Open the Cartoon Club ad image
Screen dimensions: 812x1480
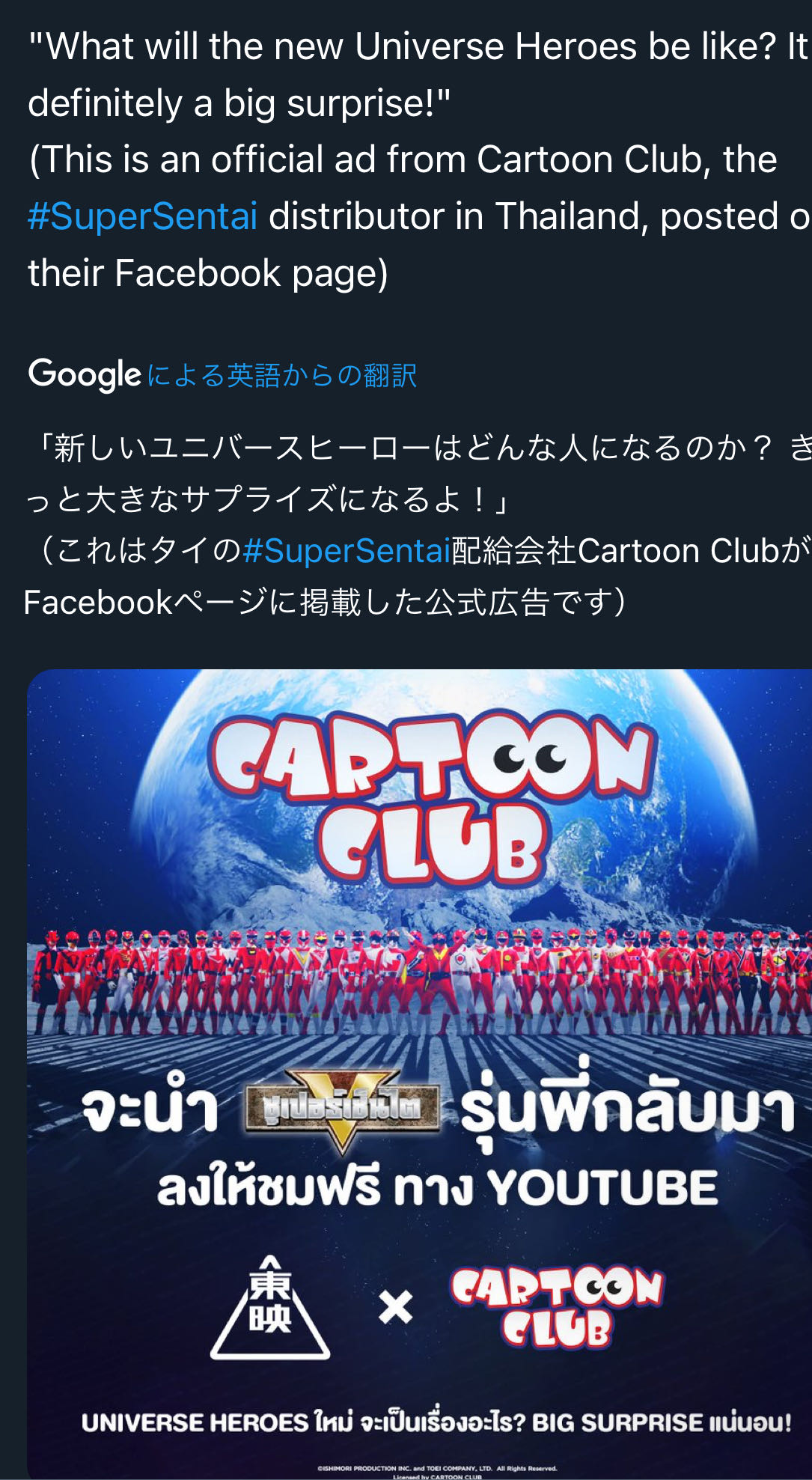tap(419, 1071)
